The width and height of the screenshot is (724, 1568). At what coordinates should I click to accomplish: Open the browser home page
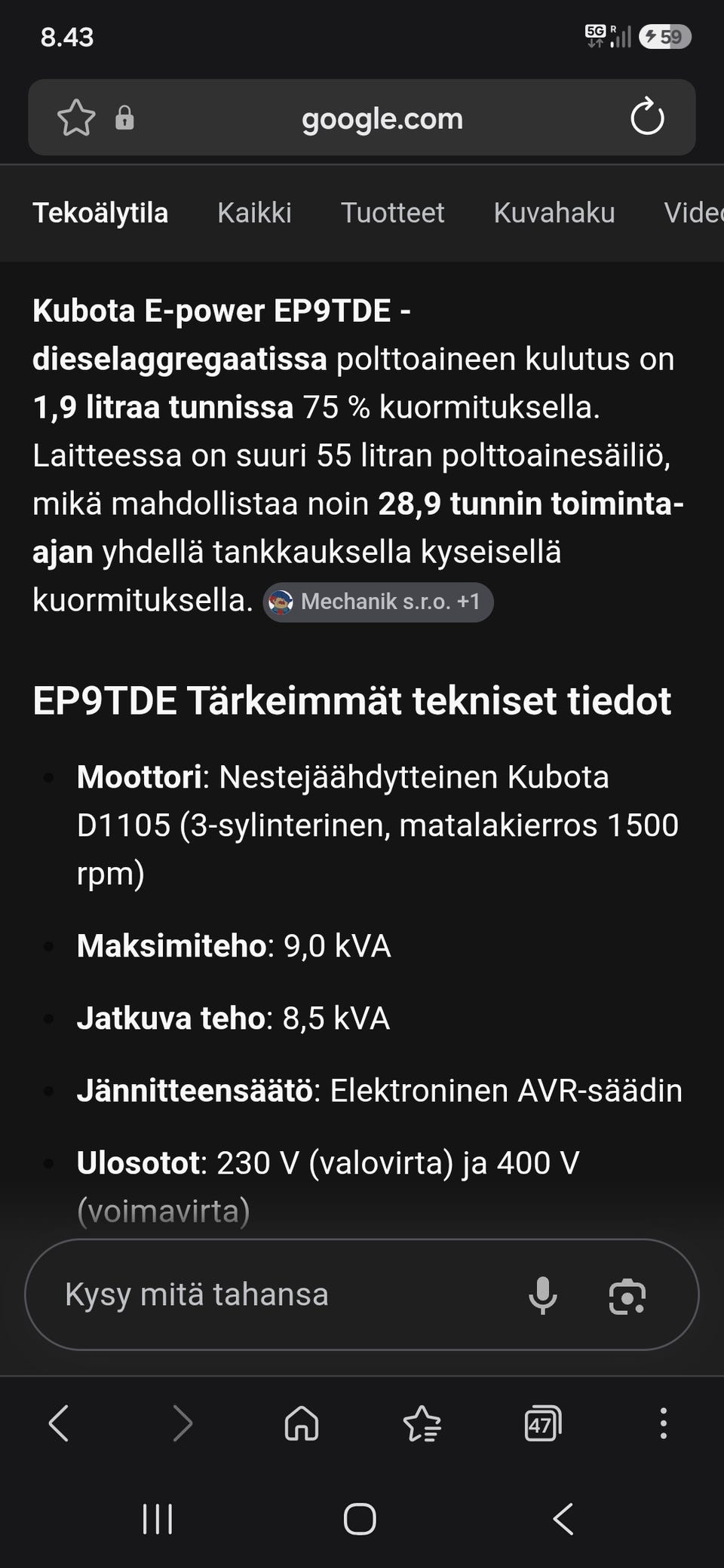coord(302,1424)
